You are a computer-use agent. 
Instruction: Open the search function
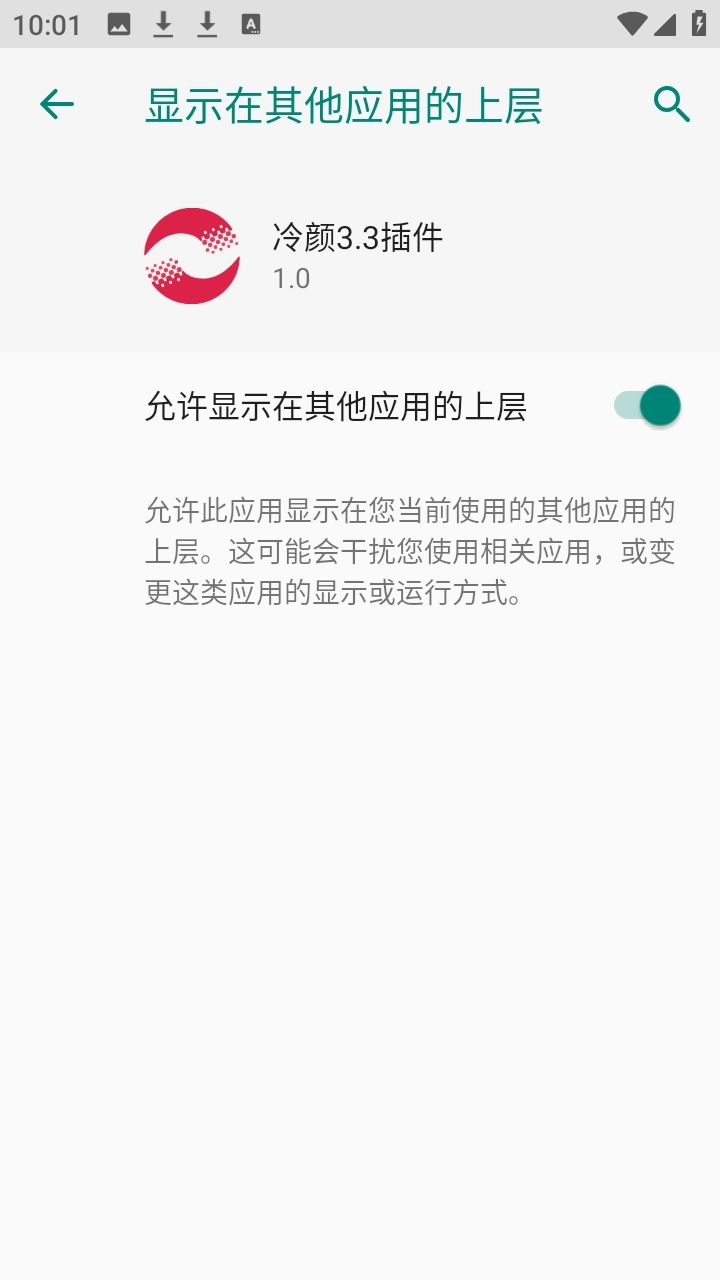pyautogui.click(x=669, y=102)
